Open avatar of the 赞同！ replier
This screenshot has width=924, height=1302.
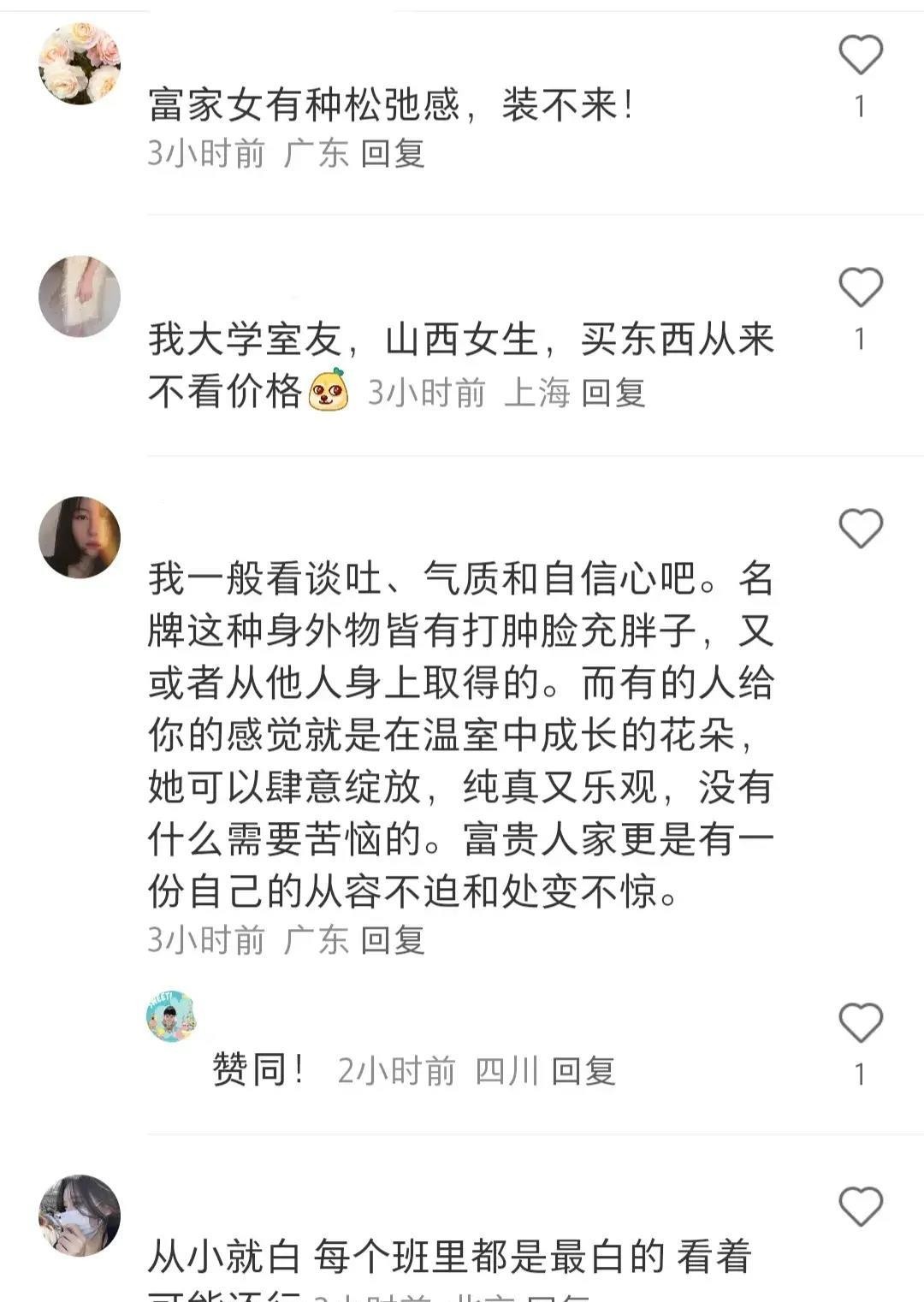tap(171, 1017)
